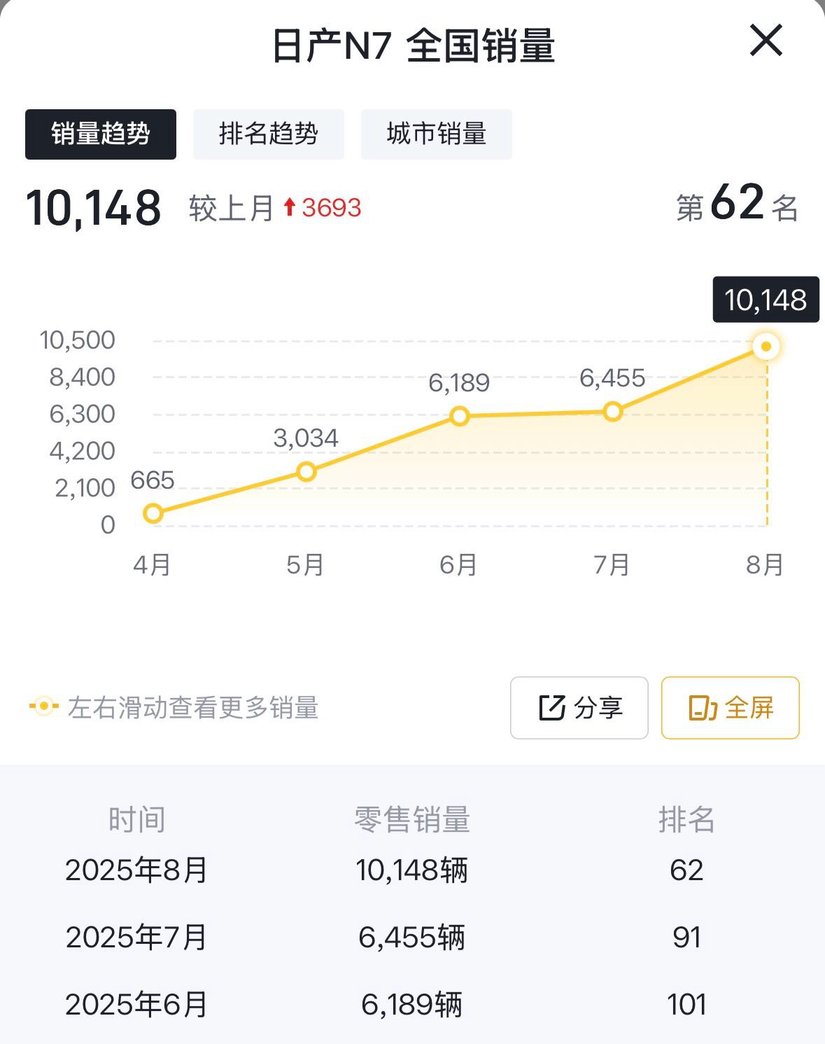Select the 7月 data point on the chart
The height and width of the screenshot is (1044, 825).
click(613, 411)
